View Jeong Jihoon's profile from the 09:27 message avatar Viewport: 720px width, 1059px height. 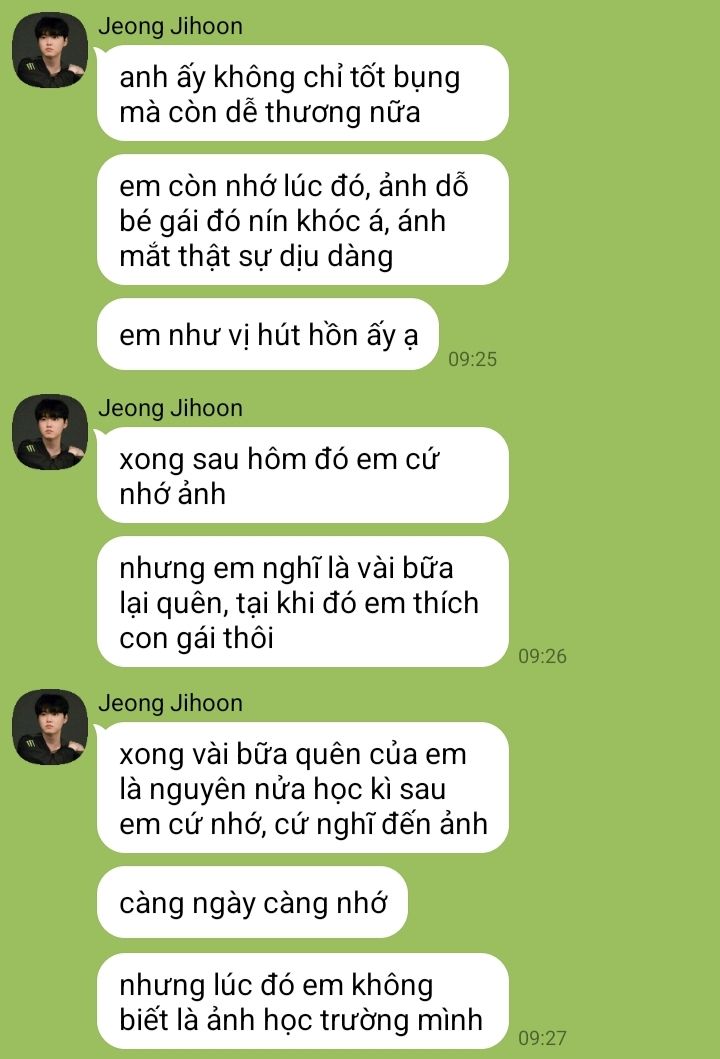[50, 727]
